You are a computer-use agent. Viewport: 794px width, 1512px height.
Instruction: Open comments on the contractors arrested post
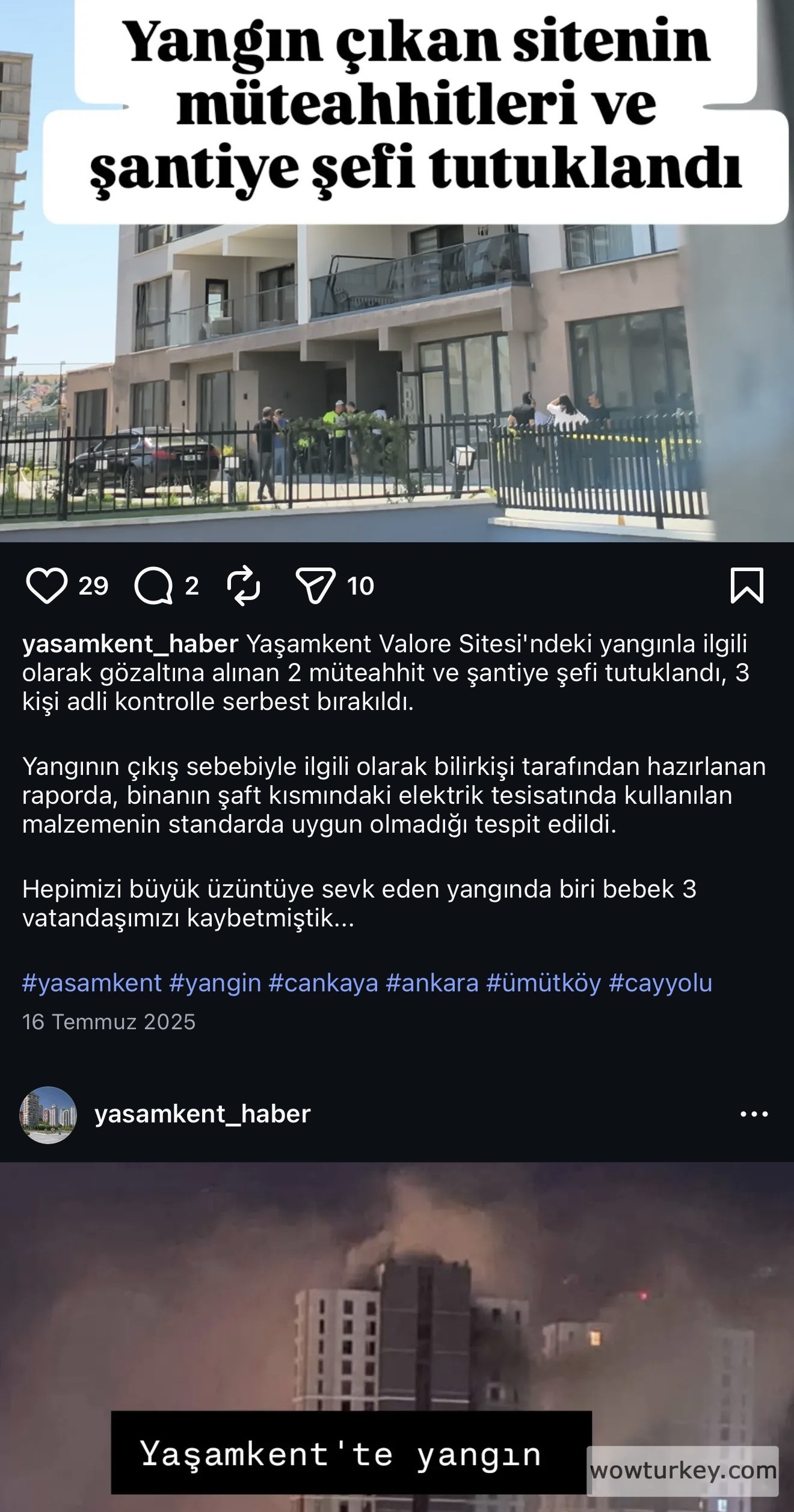pyautogui.click(x=153, y=586)
